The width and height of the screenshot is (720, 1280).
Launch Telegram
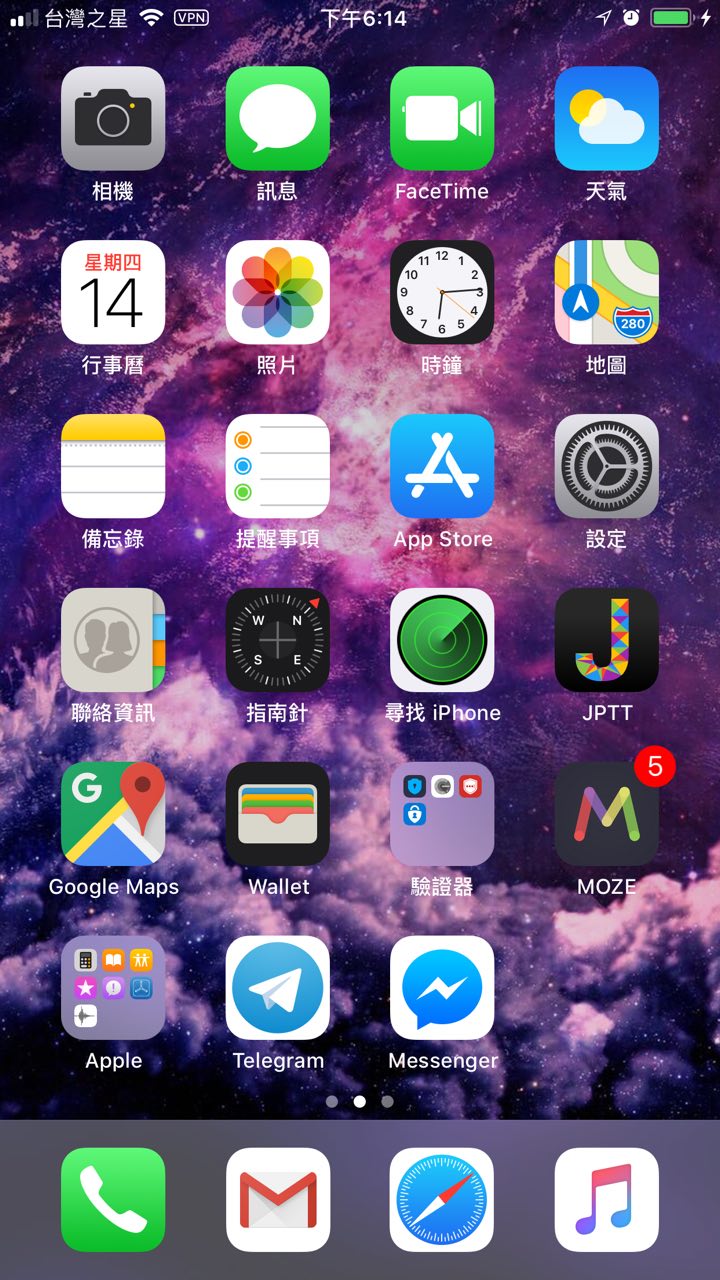pos(277,988)
